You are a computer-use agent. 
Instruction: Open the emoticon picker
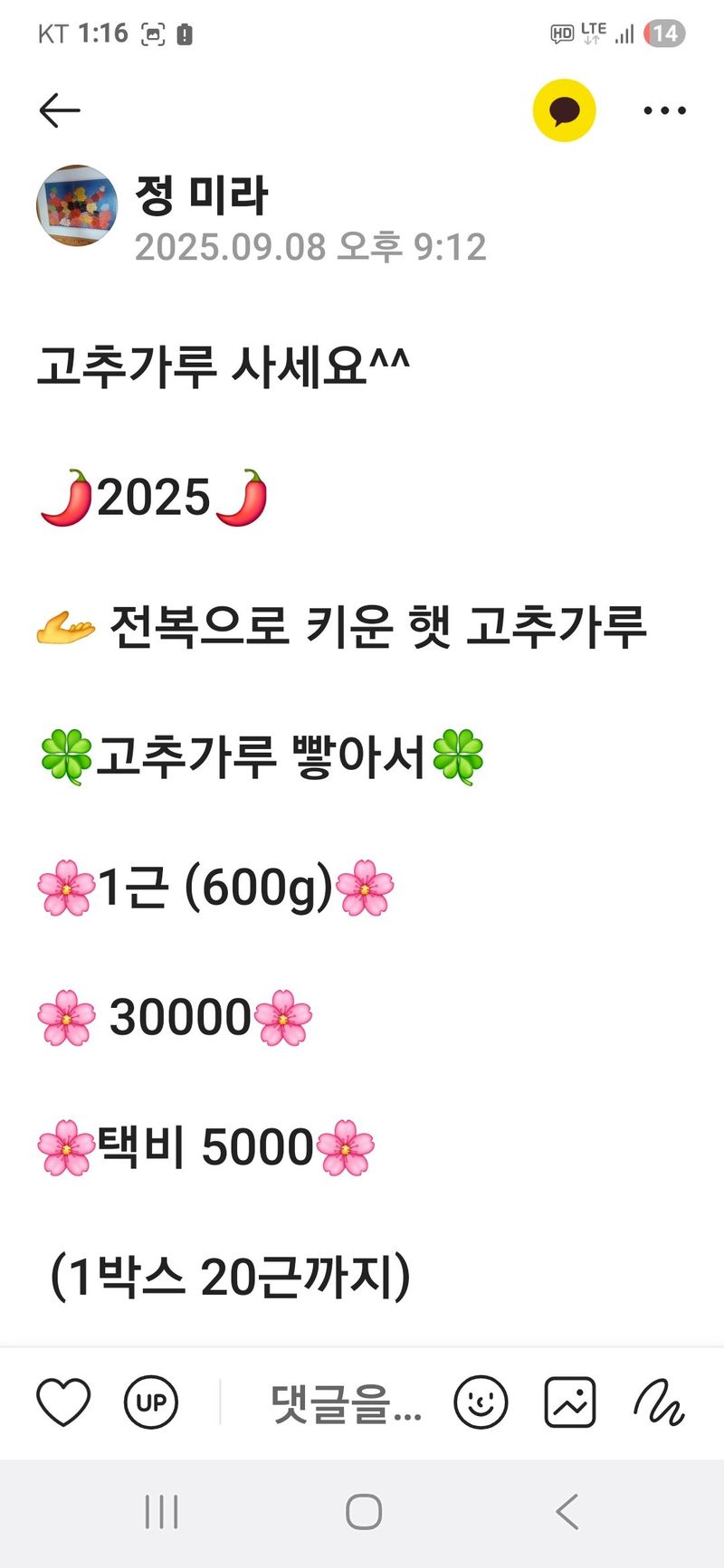[x=481, y=1402]
